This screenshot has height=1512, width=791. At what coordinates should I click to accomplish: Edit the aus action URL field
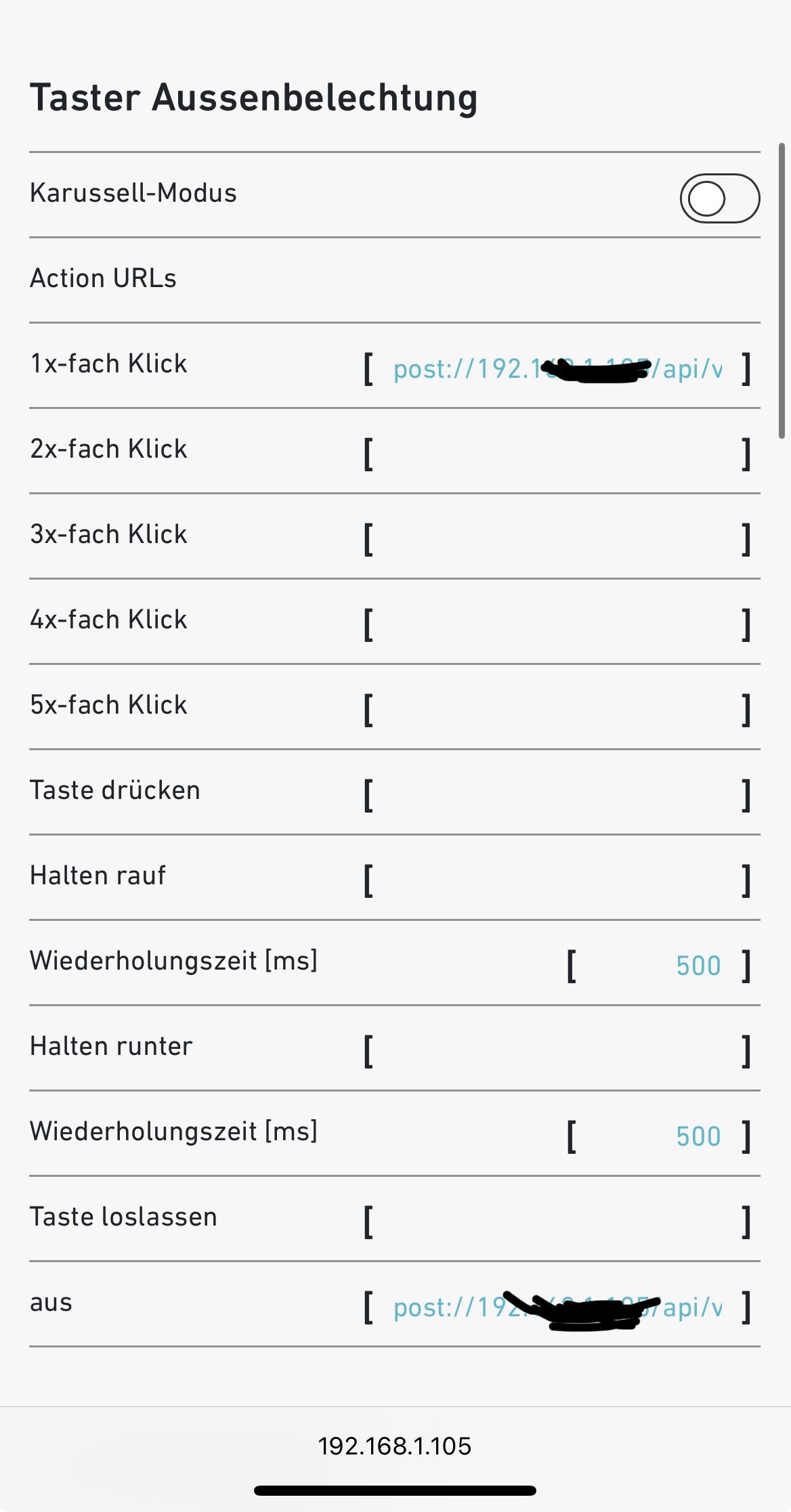[557, 1308]
